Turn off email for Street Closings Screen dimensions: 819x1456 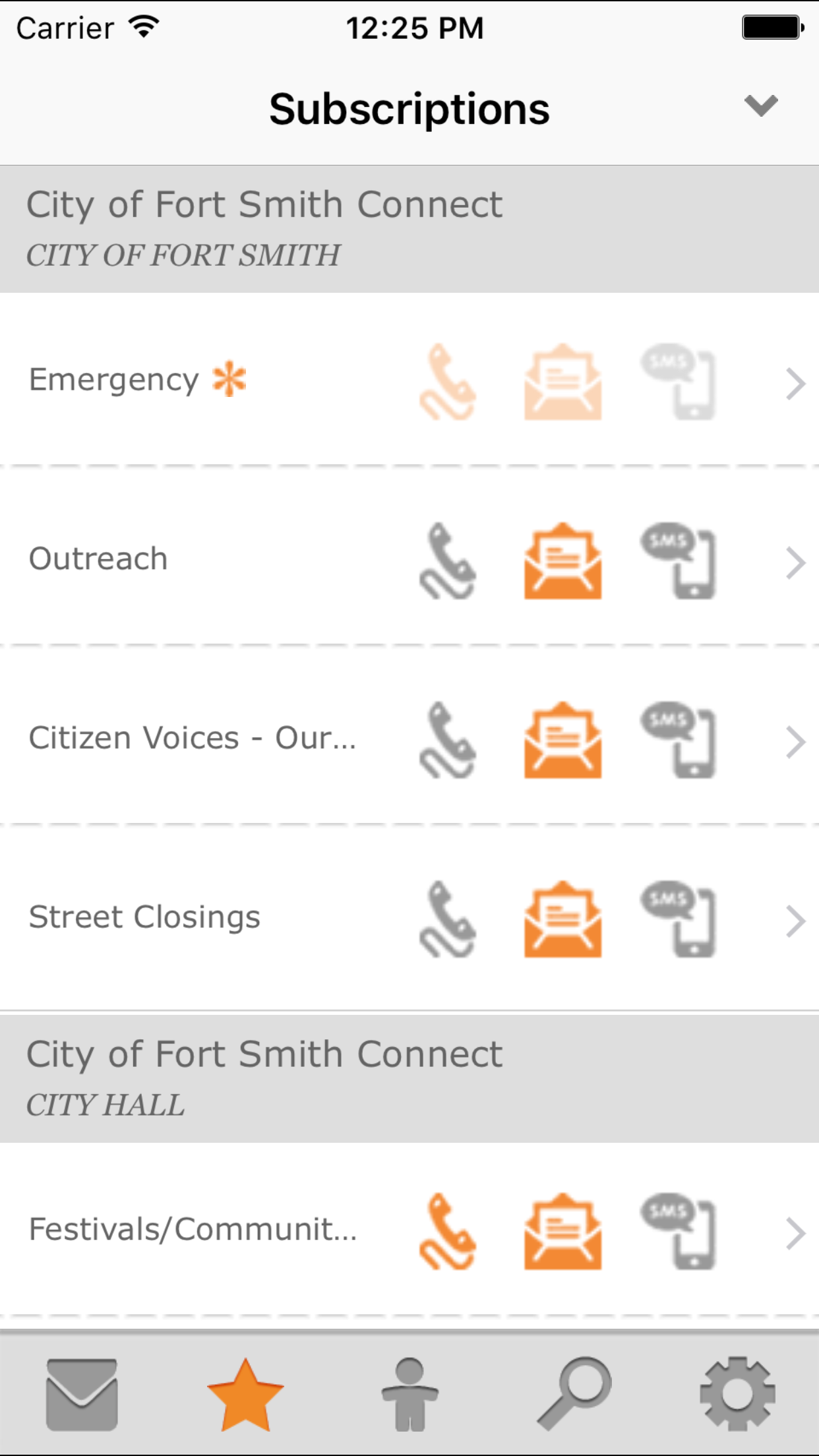click(x=562, y=919)
